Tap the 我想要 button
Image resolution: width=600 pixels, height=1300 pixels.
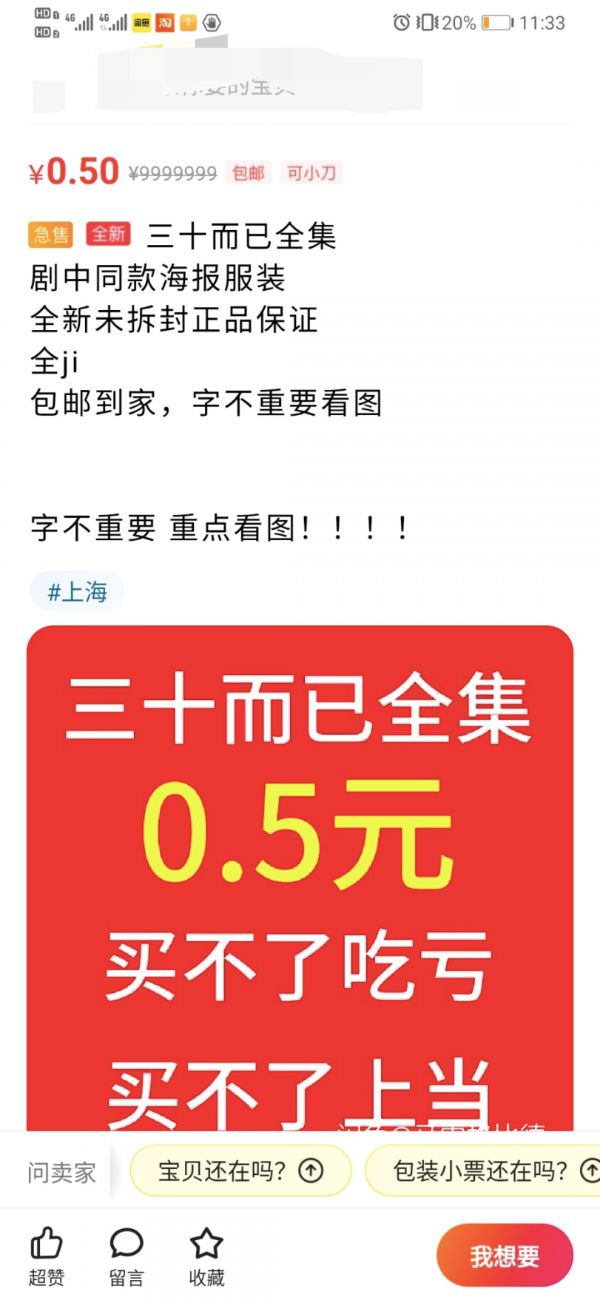(x=504, y=1255)
